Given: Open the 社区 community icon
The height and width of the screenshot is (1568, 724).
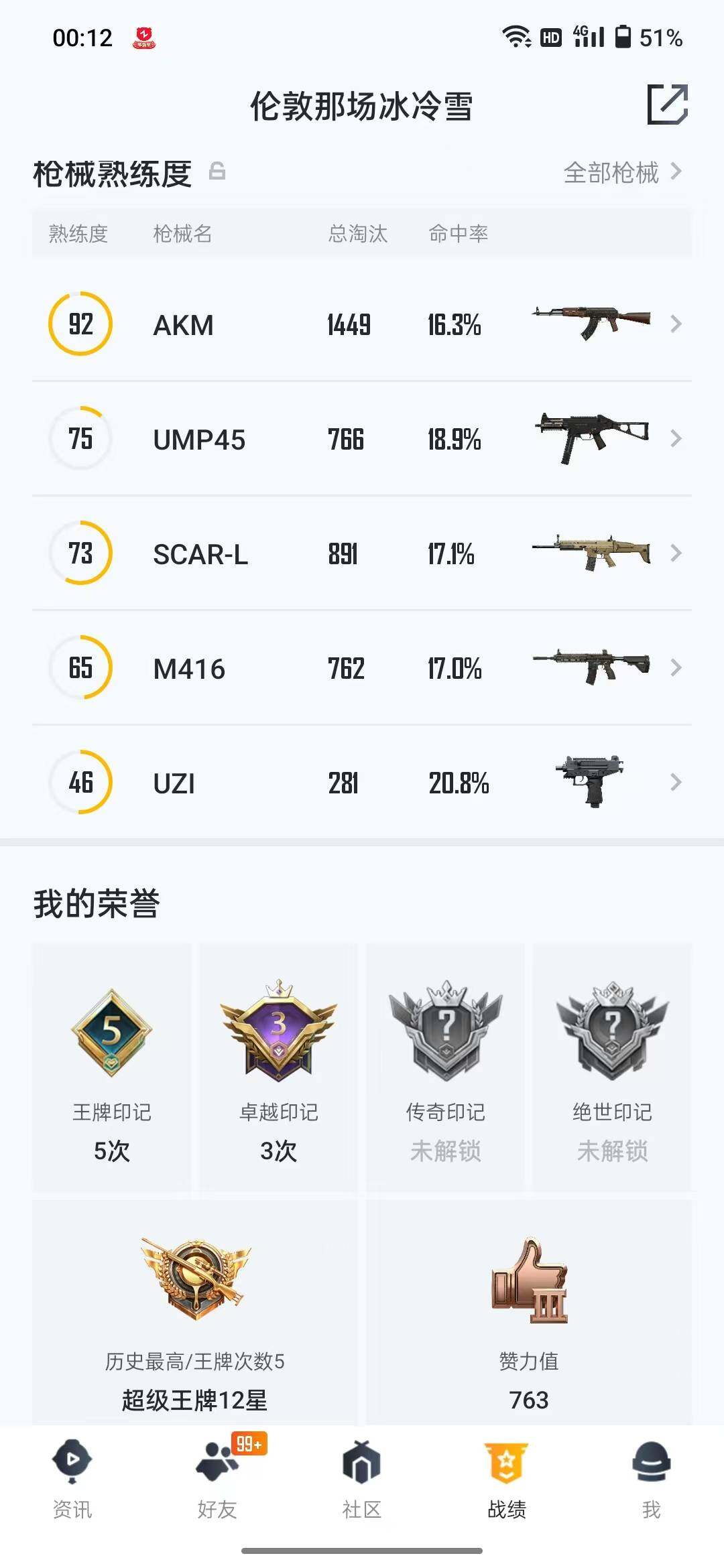Looking at the screenshot, I should click(362, 1461).
